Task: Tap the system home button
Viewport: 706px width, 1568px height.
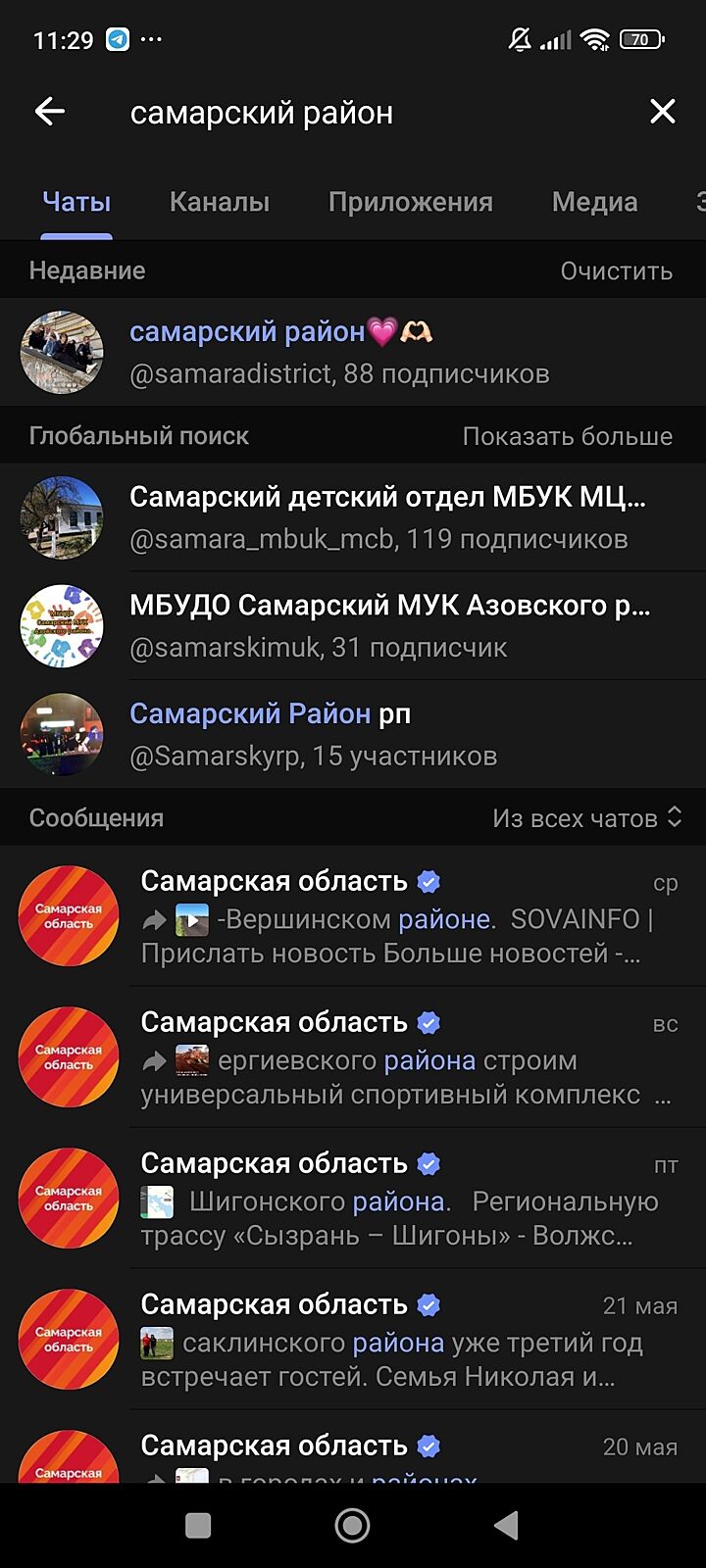Action: click(352, 1525)
